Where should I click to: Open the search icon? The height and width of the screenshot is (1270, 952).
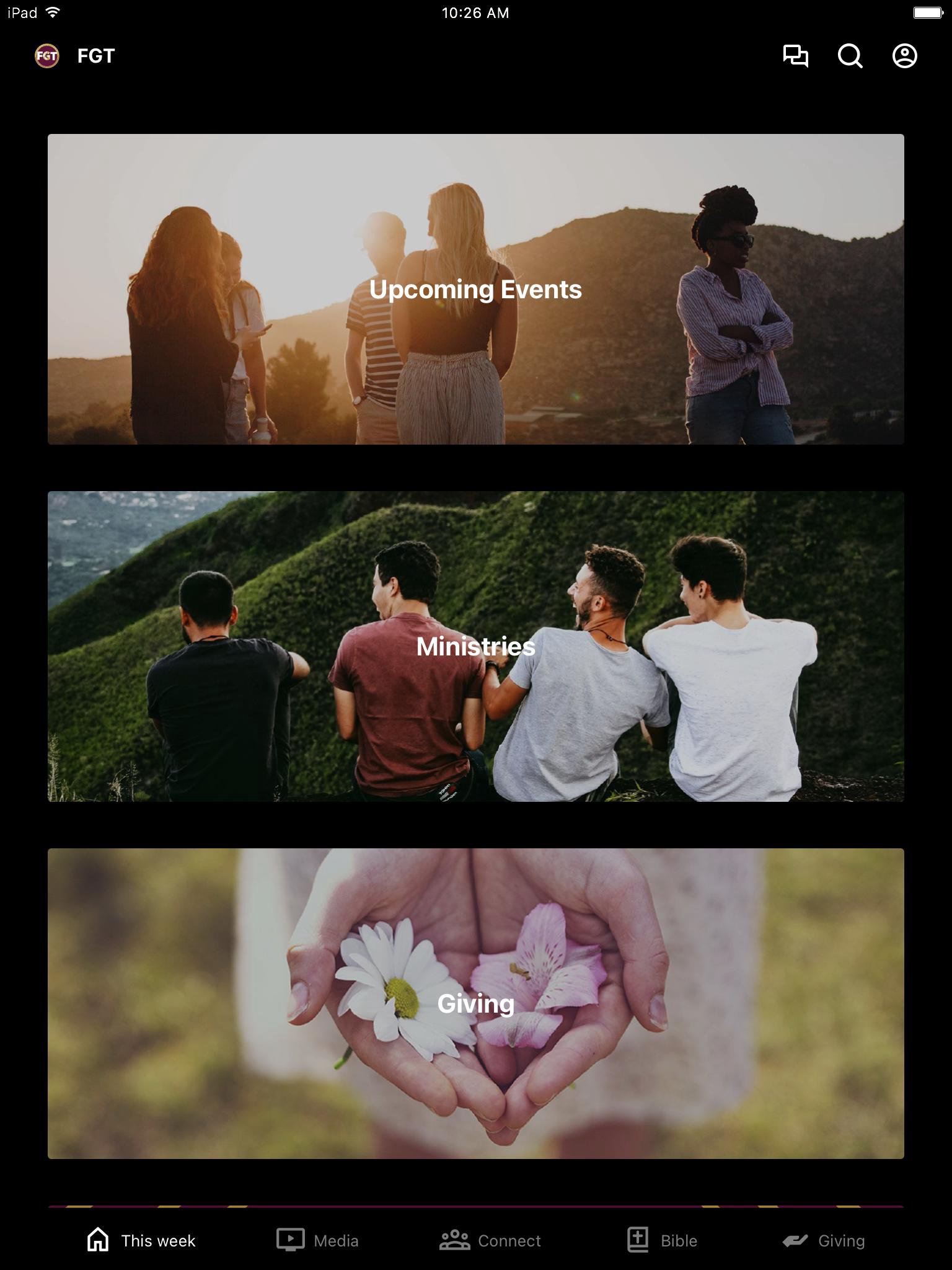(x=850, y=56)
